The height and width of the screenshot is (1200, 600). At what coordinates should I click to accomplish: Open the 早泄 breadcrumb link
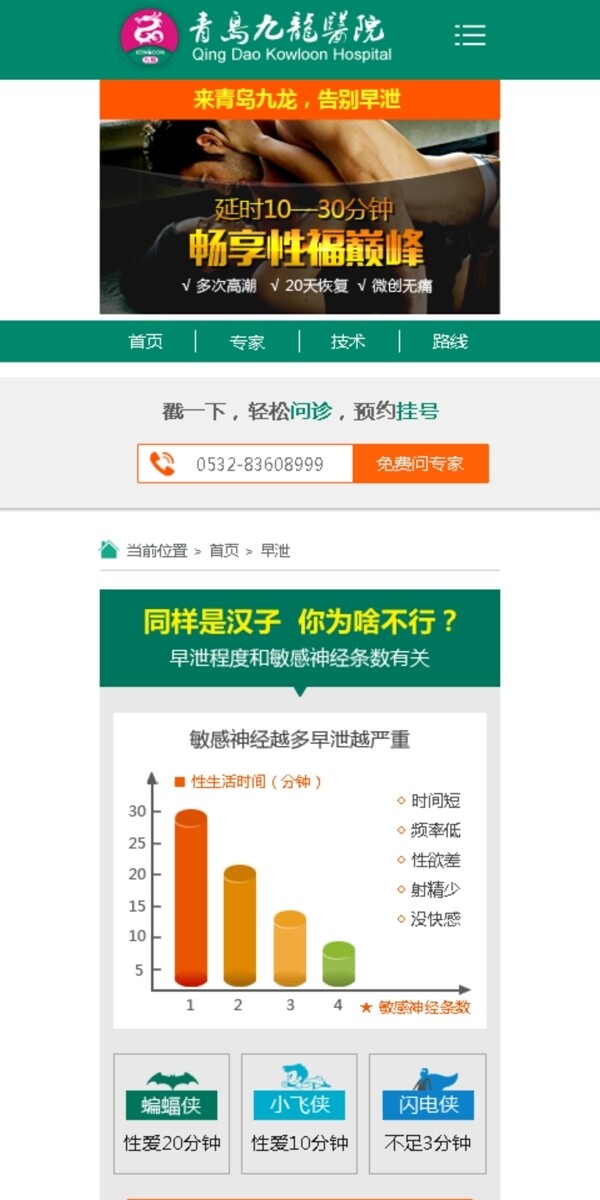tap(275, 551)
